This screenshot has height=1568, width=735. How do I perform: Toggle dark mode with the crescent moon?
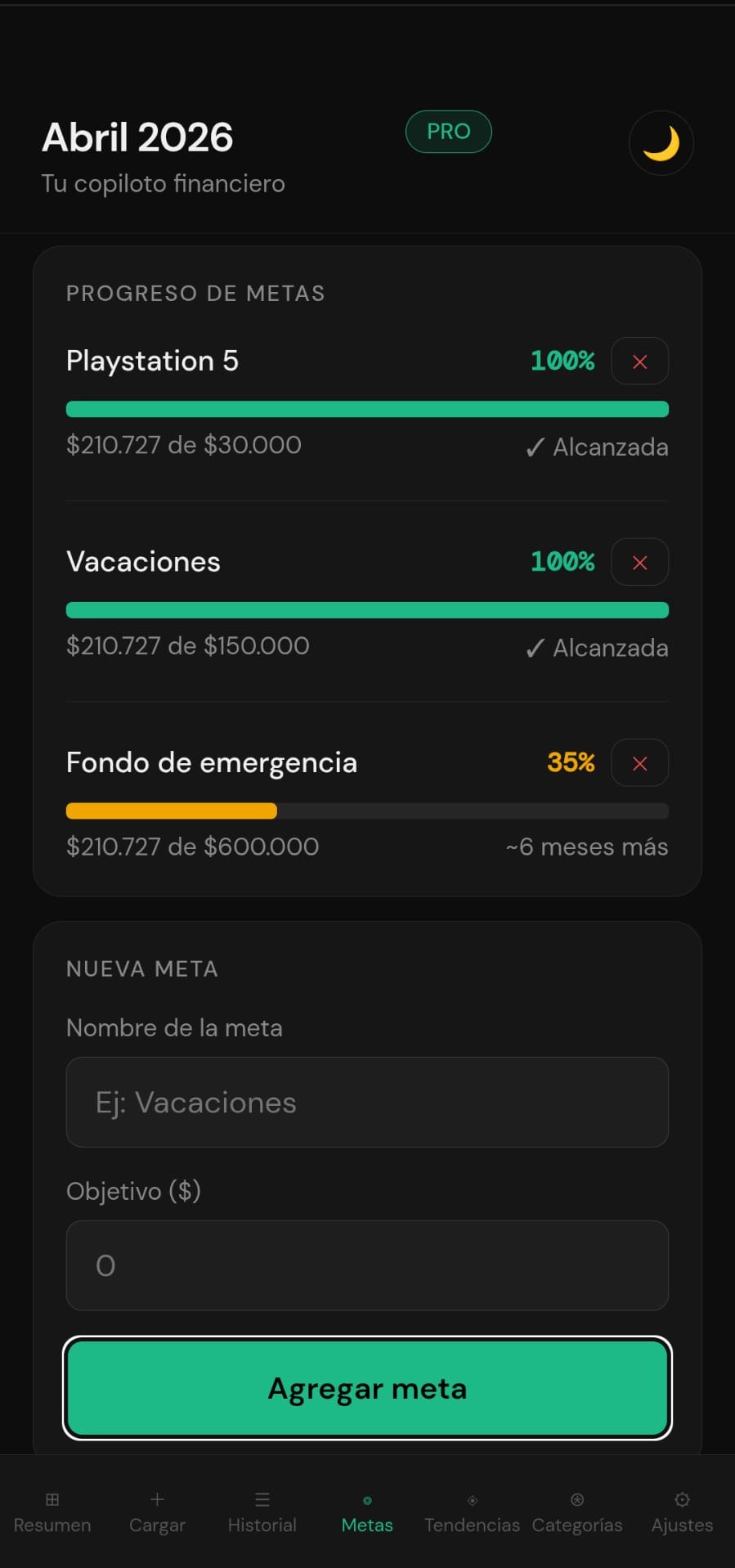[x=661, y=142]
